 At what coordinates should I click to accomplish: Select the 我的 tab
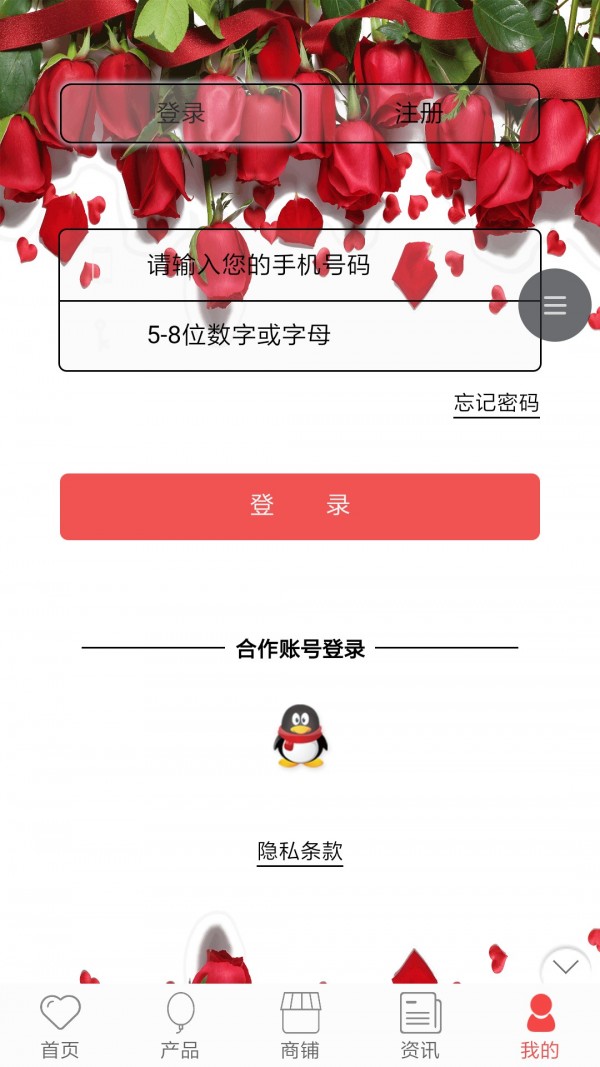coord(540,1026)
